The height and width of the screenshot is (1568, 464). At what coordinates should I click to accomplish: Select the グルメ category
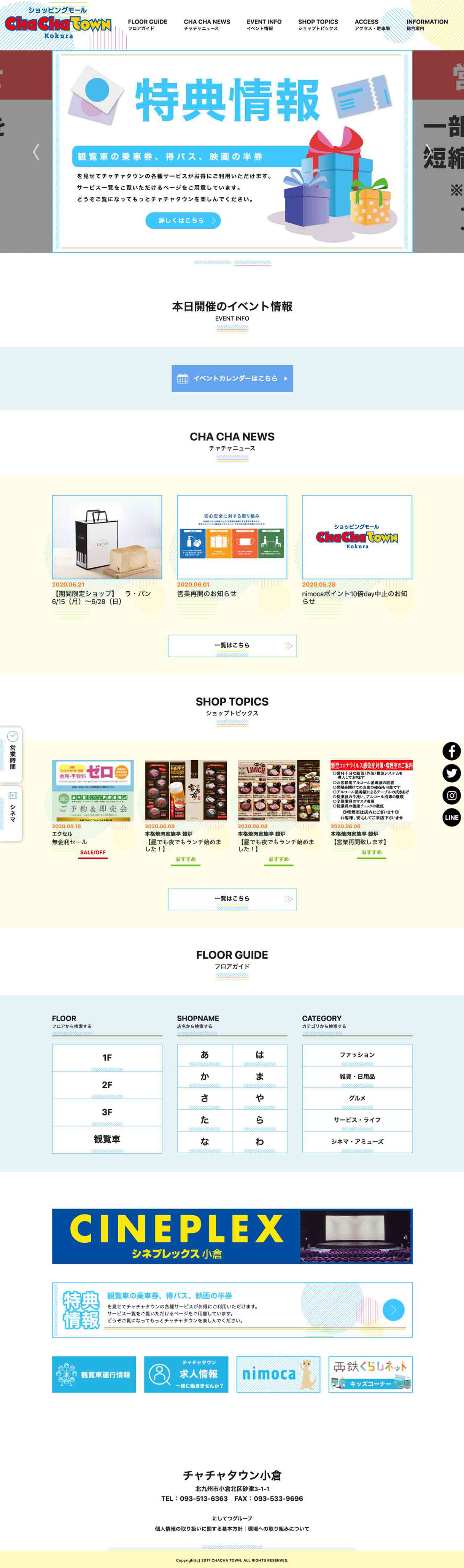[357, 1098]
